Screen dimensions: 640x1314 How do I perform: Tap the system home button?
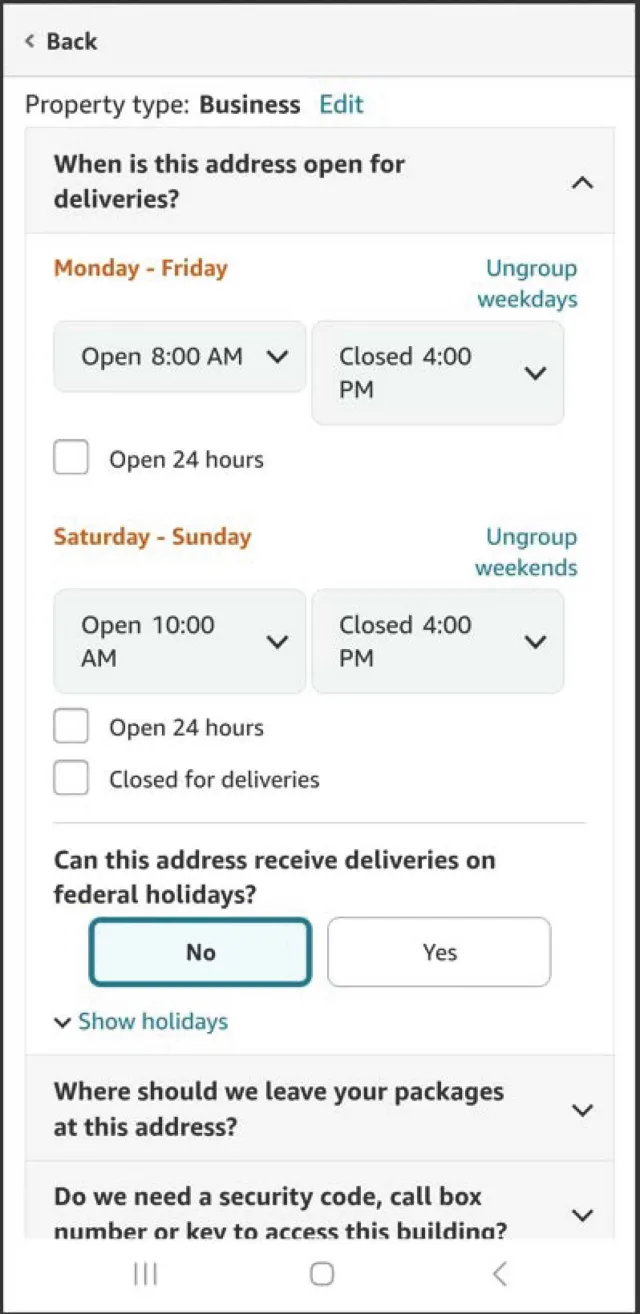point(321,1273)
